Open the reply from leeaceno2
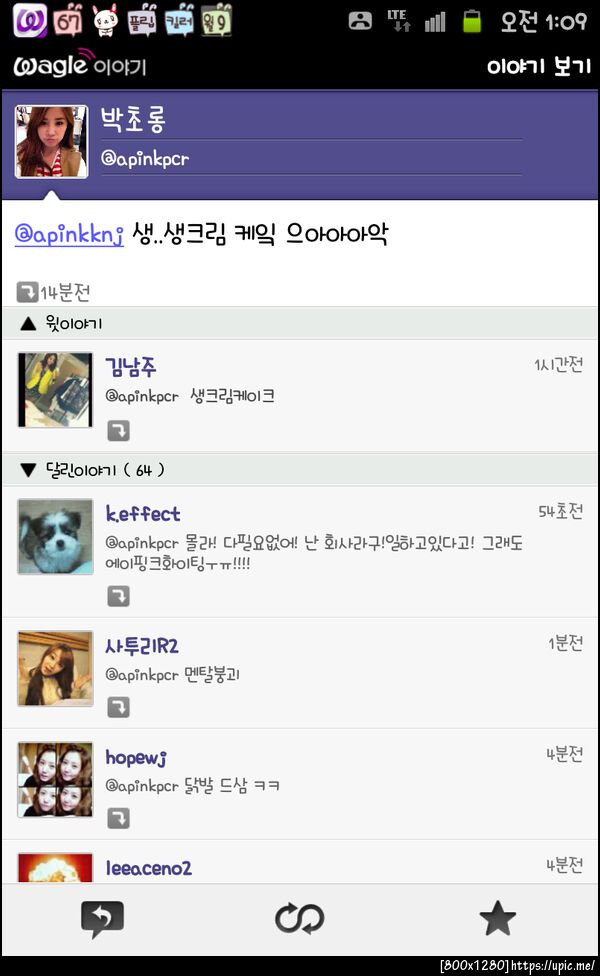 click(300, 866)
